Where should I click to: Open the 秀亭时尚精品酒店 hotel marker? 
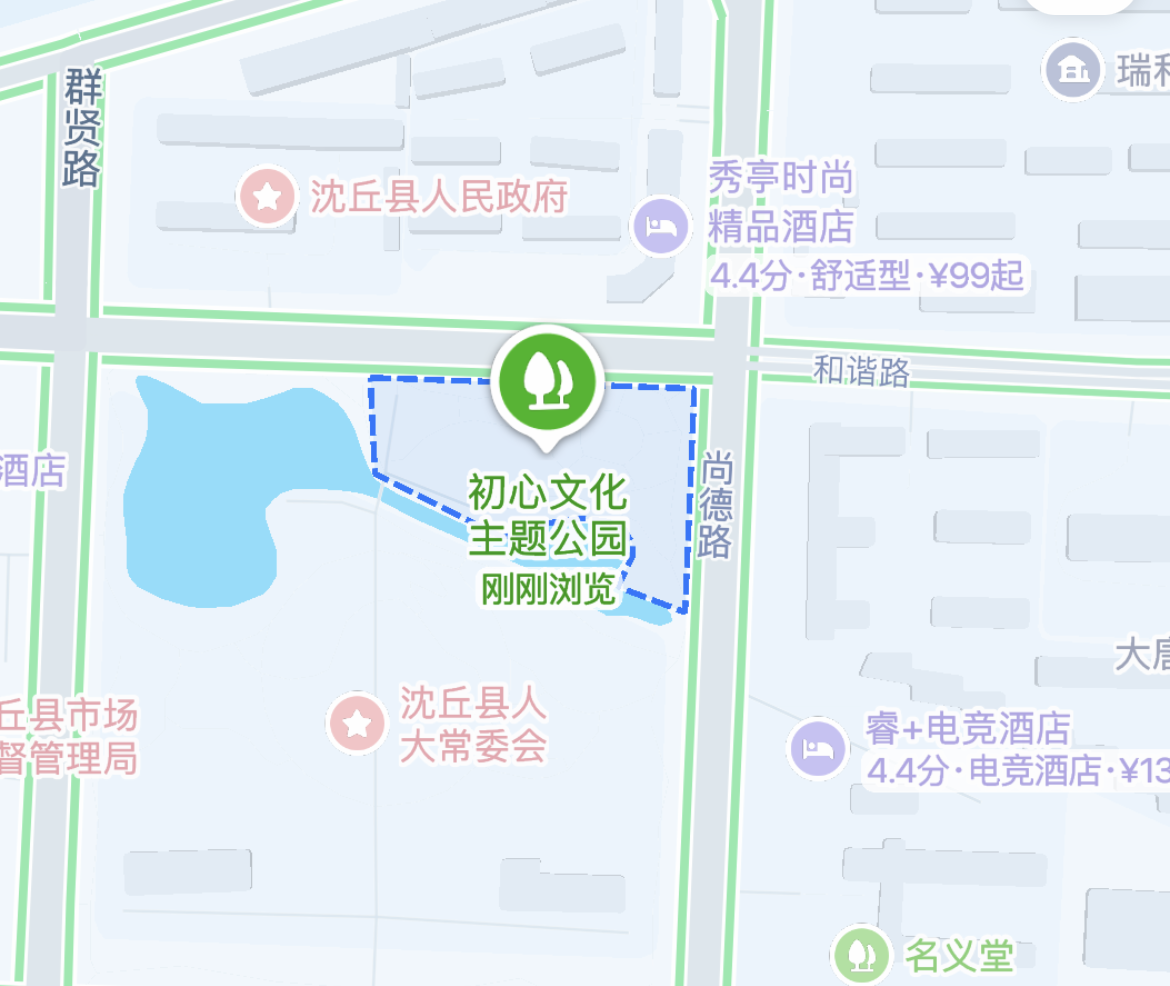[661, 226]
